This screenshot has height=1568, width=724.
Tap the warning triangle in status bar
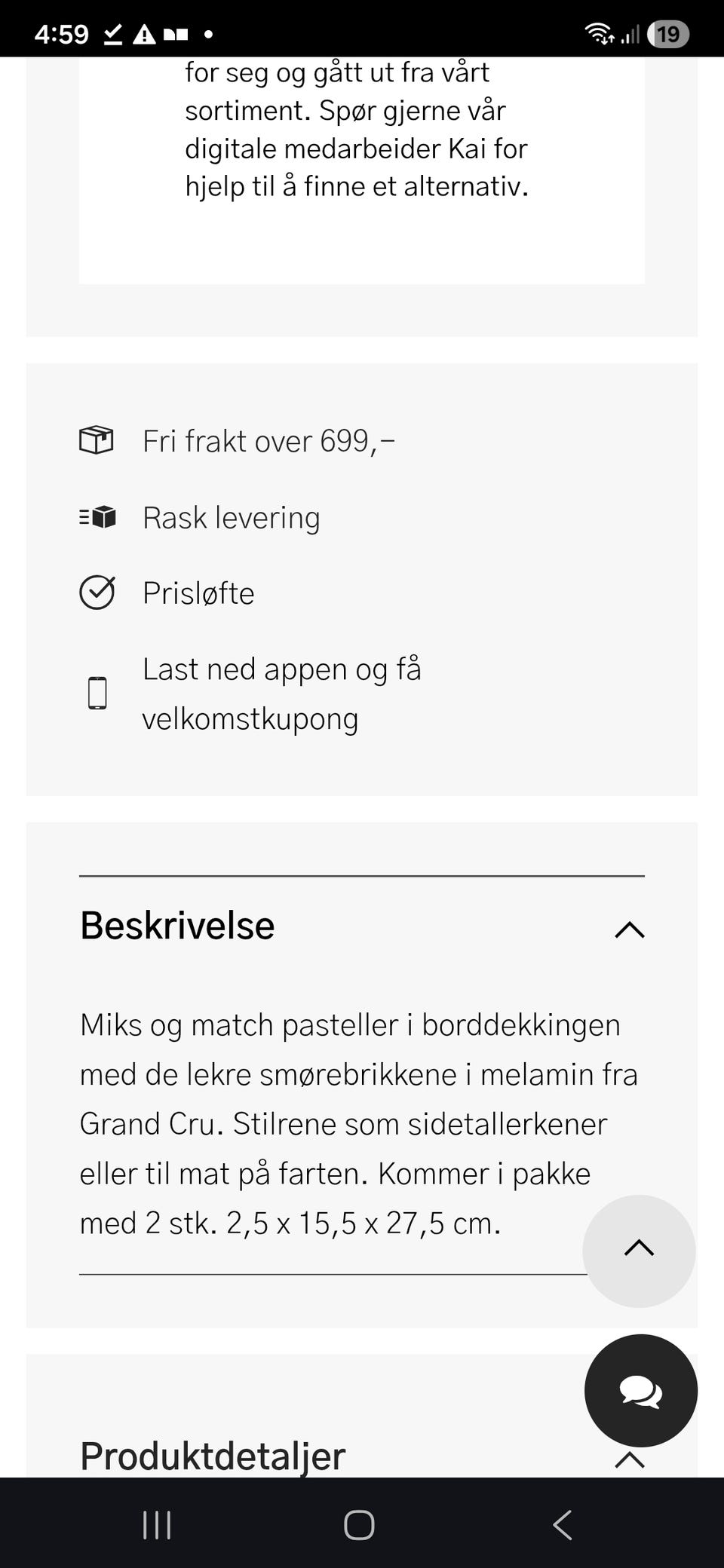[x=143, y=32]
